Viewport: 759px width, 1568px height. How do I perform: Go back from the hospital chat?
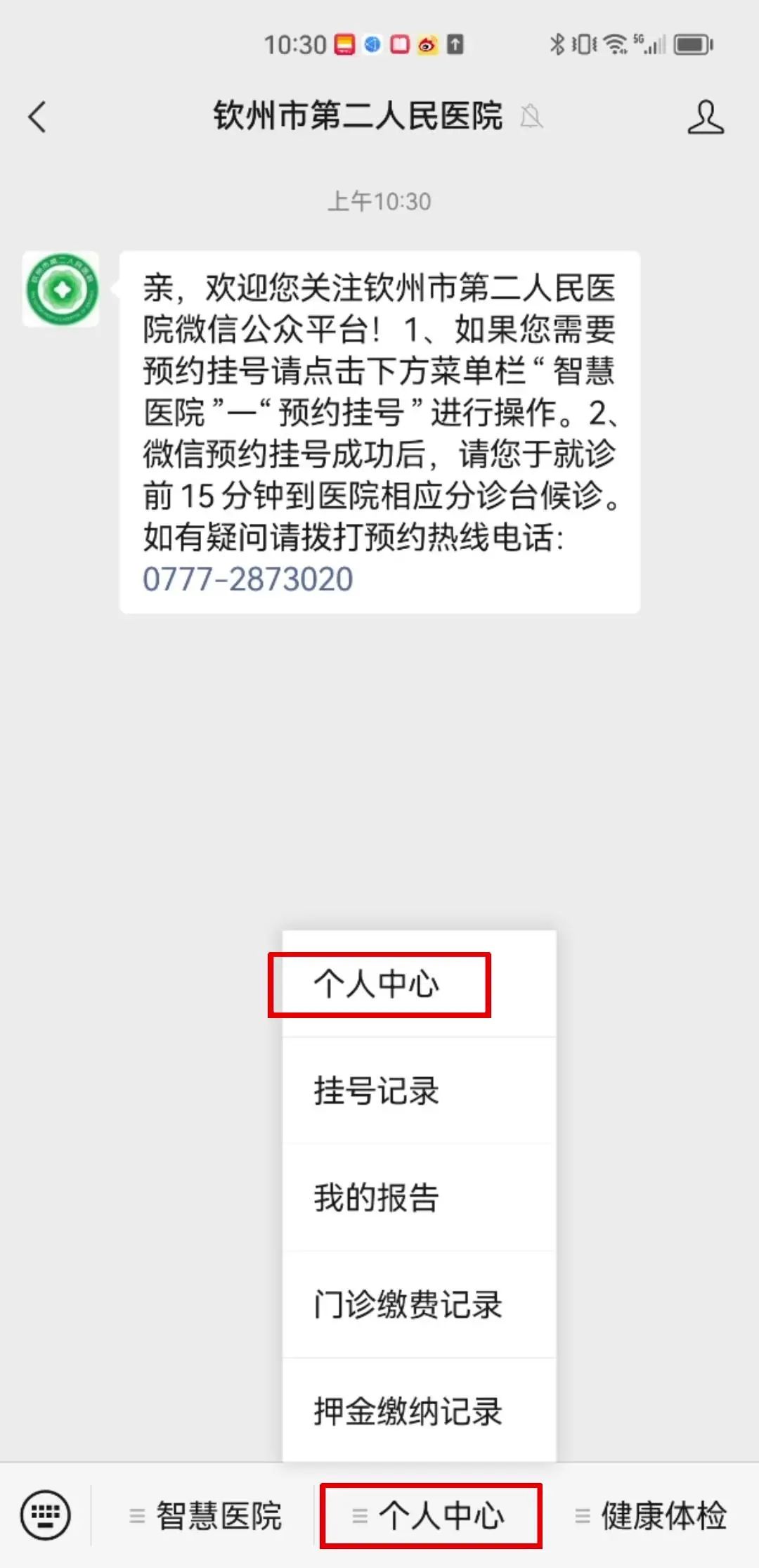37,117
